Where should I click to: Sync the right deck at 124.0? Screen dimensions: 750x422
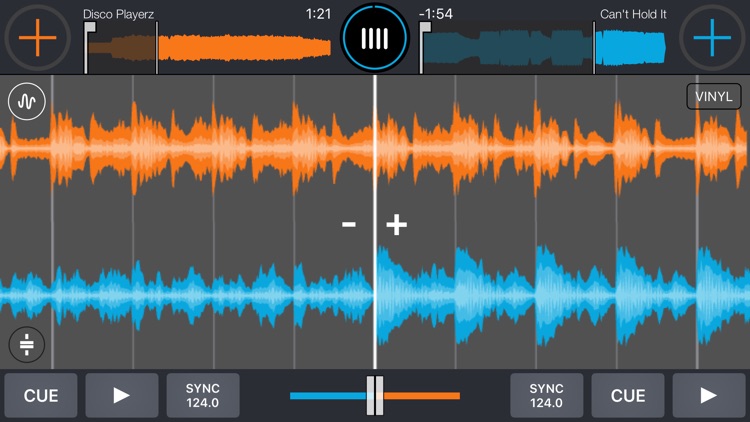click(x=547, y=396)
